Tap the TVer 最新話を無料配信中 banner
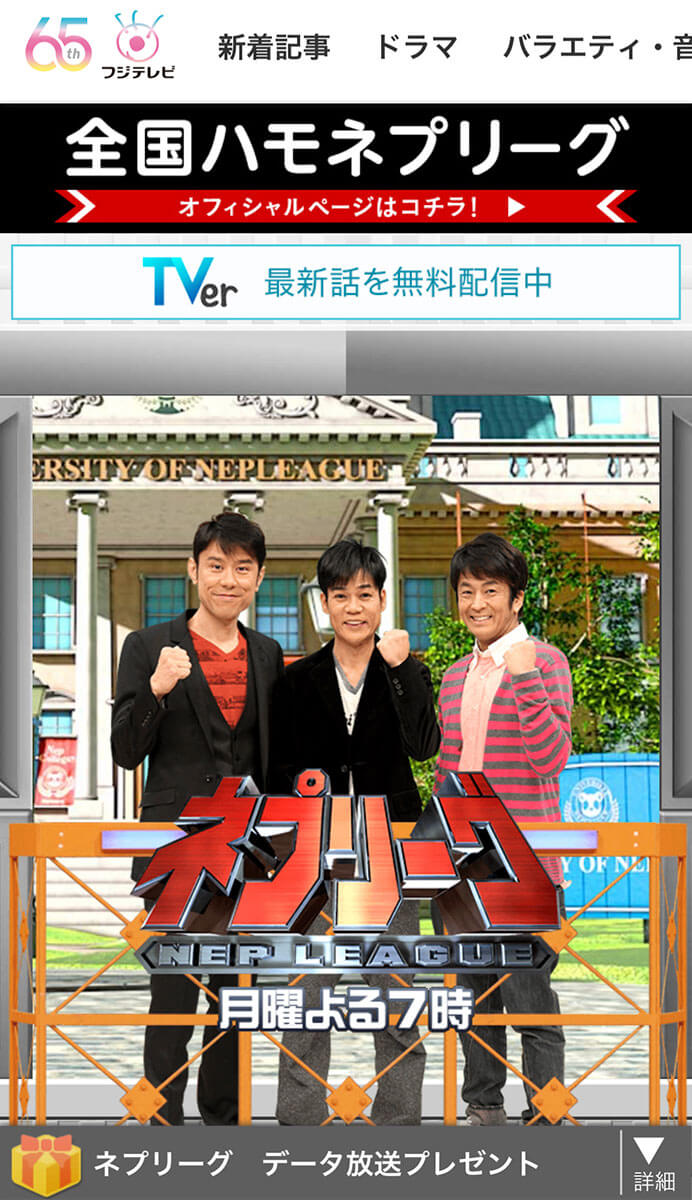The image size is (692, 1200). (x=346, y=282)
